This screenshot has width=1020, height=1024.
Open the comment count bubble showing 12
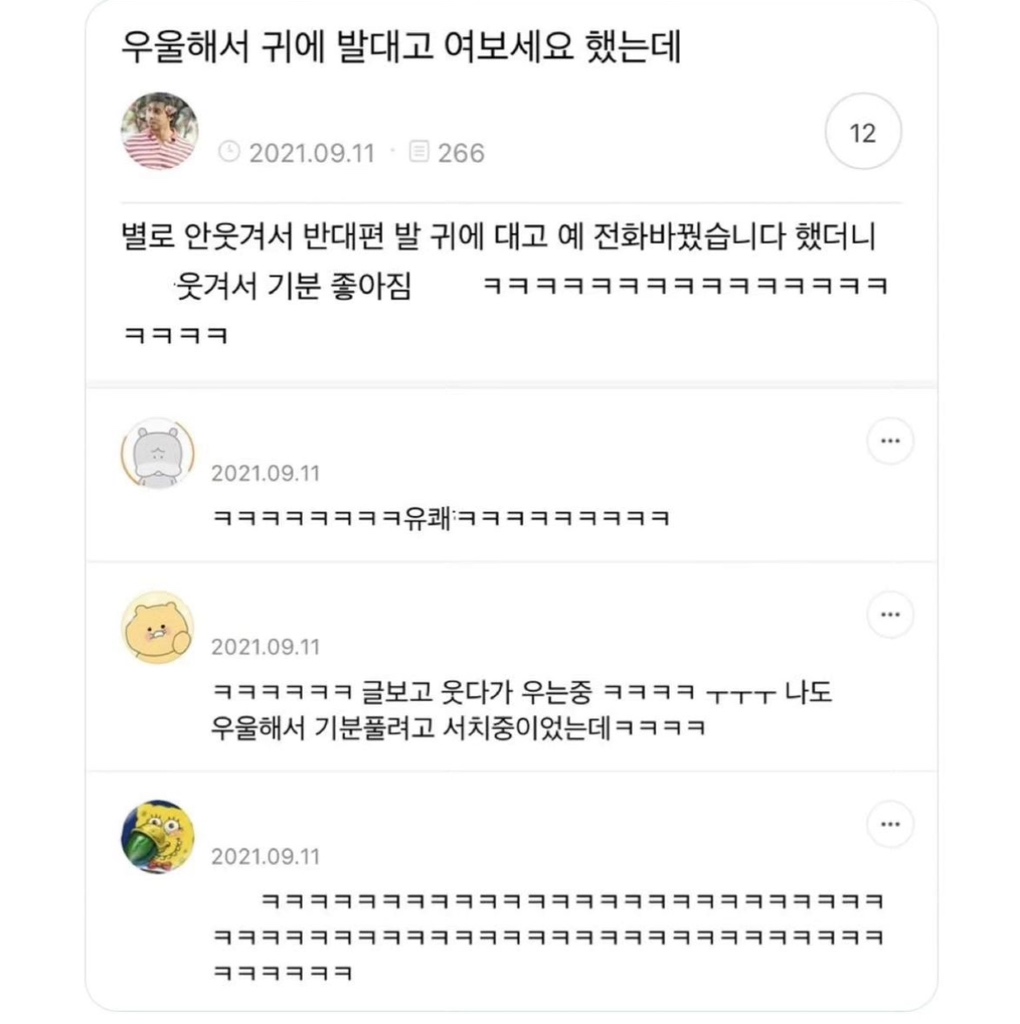pos(862,132)
